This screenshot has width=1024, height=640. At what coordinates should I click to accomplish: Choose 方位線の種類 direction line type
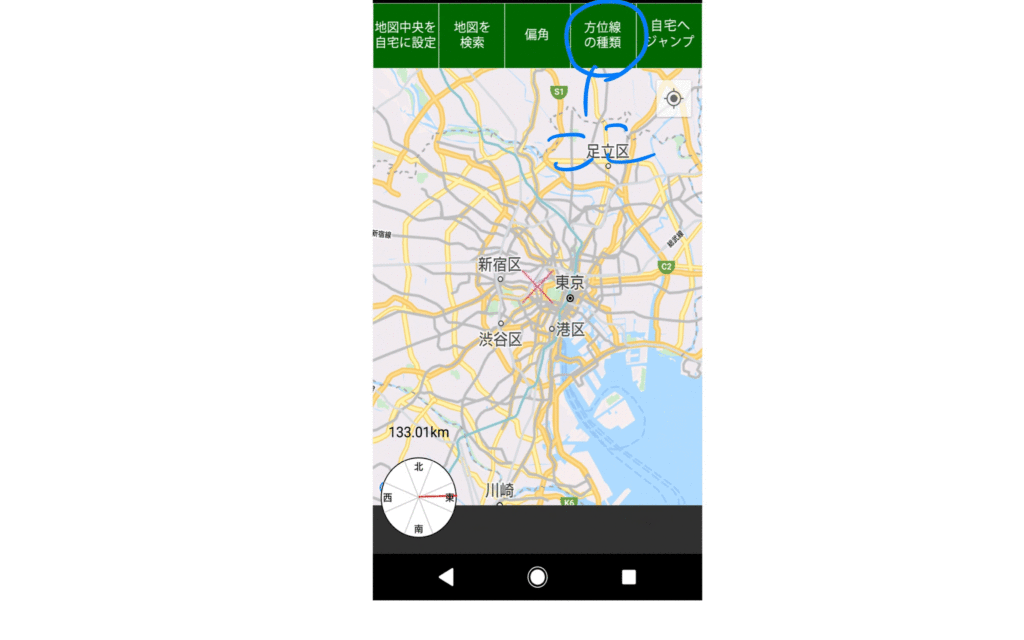[x=602, y=35]
